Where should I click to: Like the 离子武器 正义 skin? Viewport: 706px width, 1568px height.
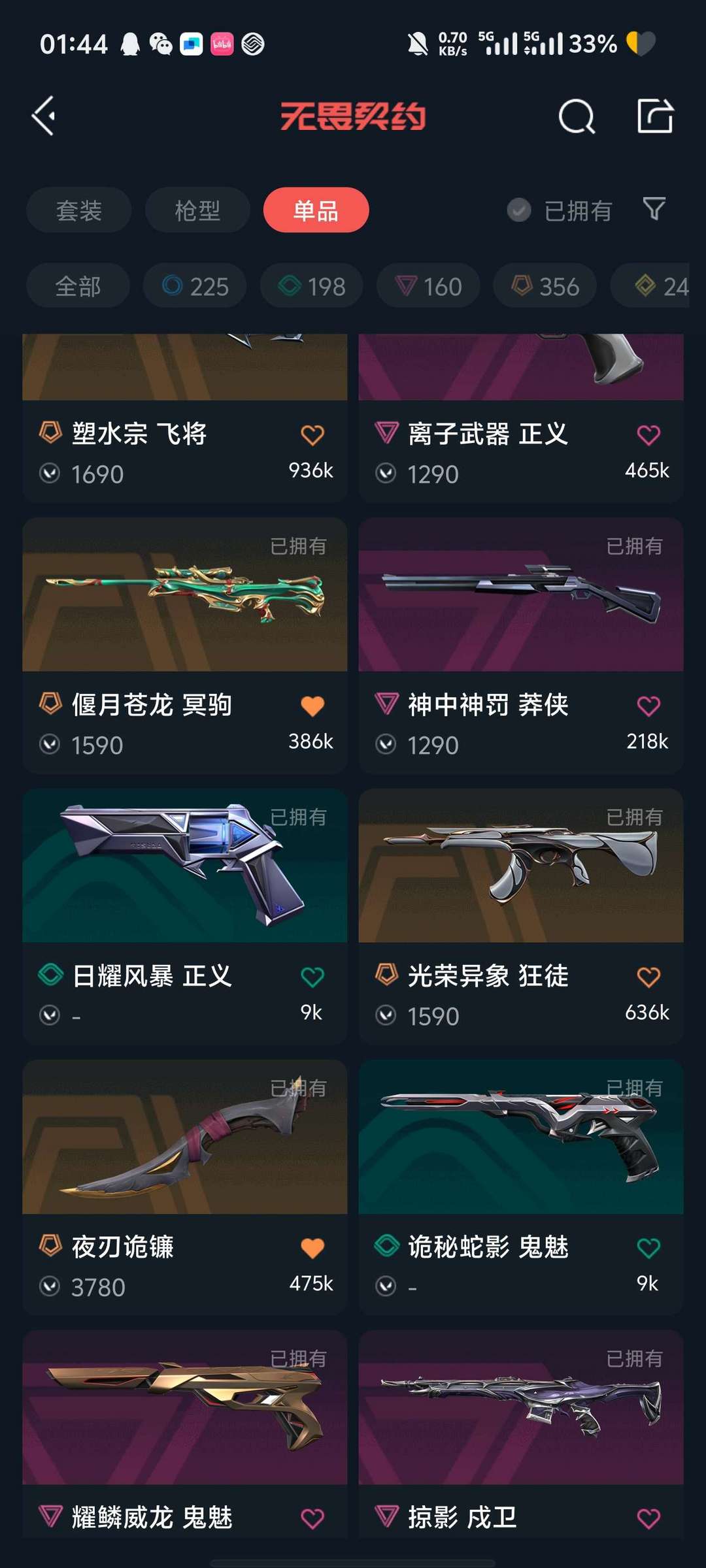pos(648,434)
